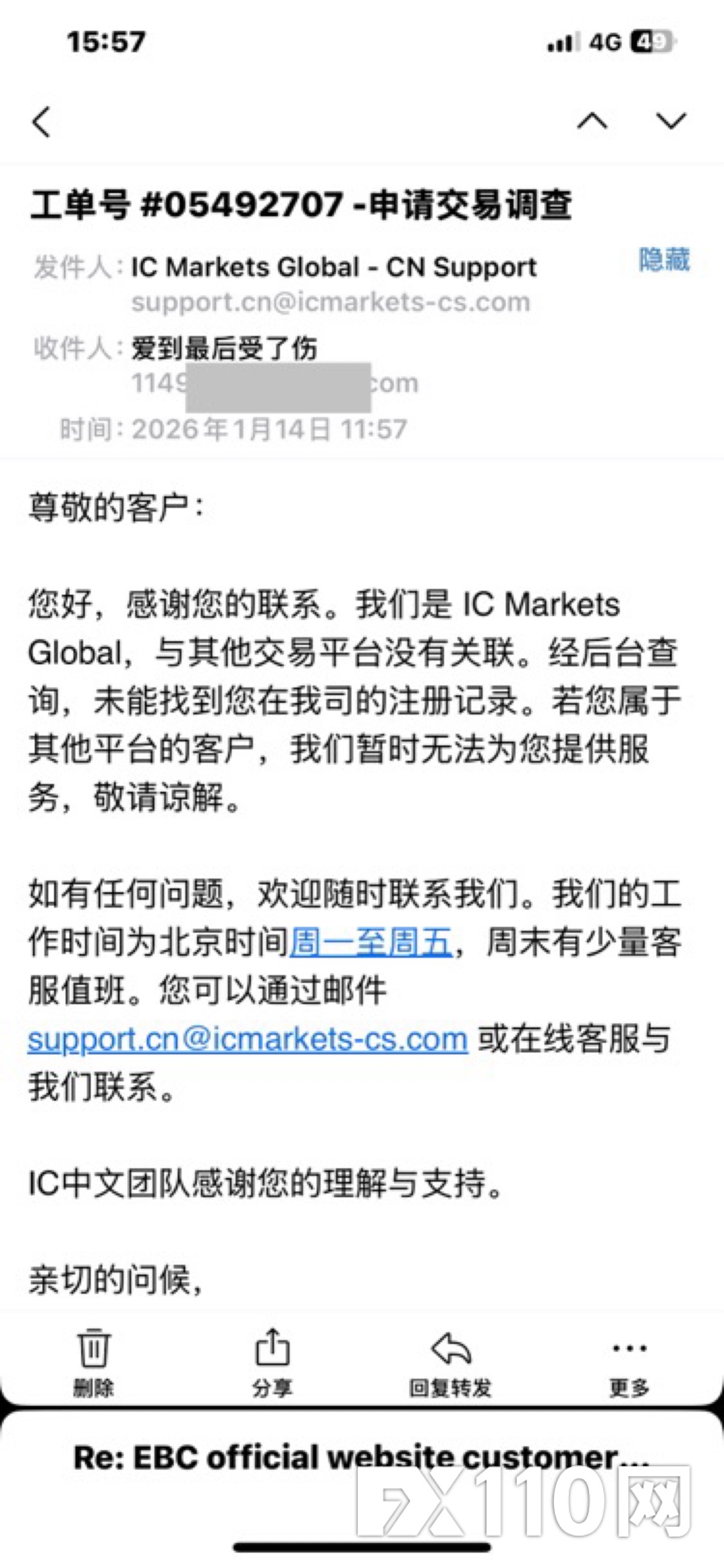724x1568 pixels.
Task: Go back to the inbox list
Action: pos(42,122)
